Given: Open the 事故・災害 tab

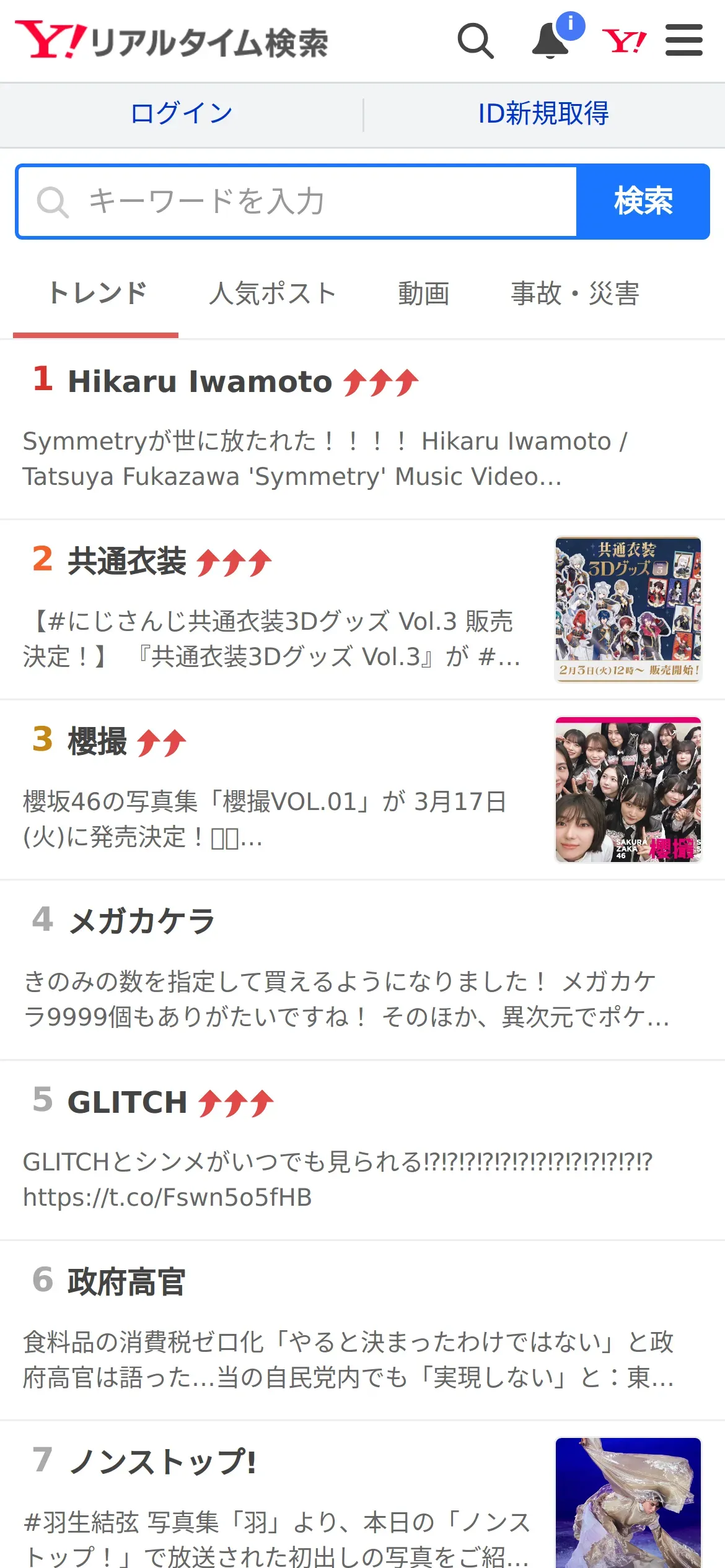Looking at the screenshot, I should [574, 294].
